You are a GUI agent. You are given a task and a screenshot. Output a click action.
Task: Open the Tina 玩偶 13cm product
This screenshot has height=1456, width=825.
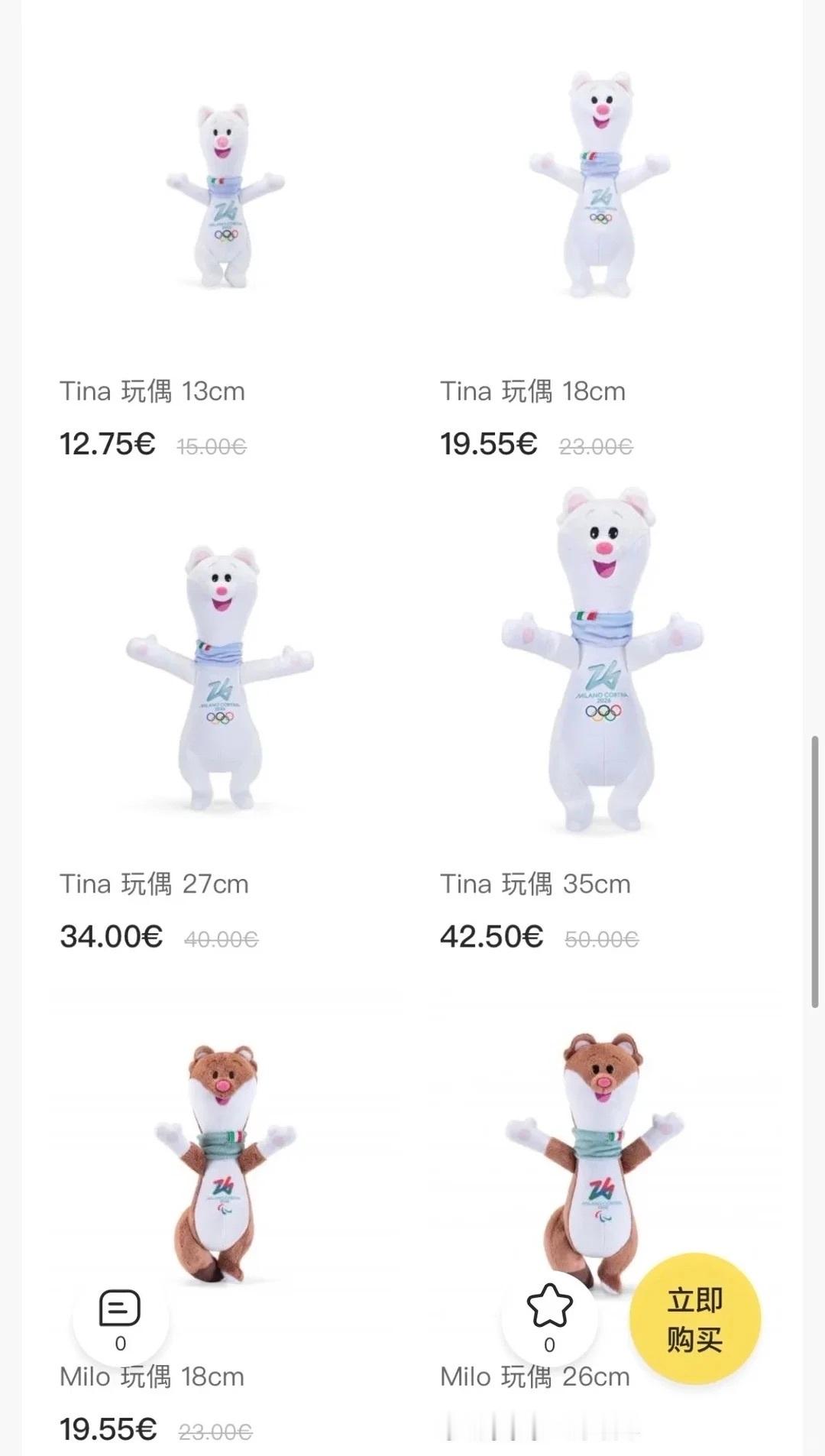pyautogui.click(x=224, y=199)
